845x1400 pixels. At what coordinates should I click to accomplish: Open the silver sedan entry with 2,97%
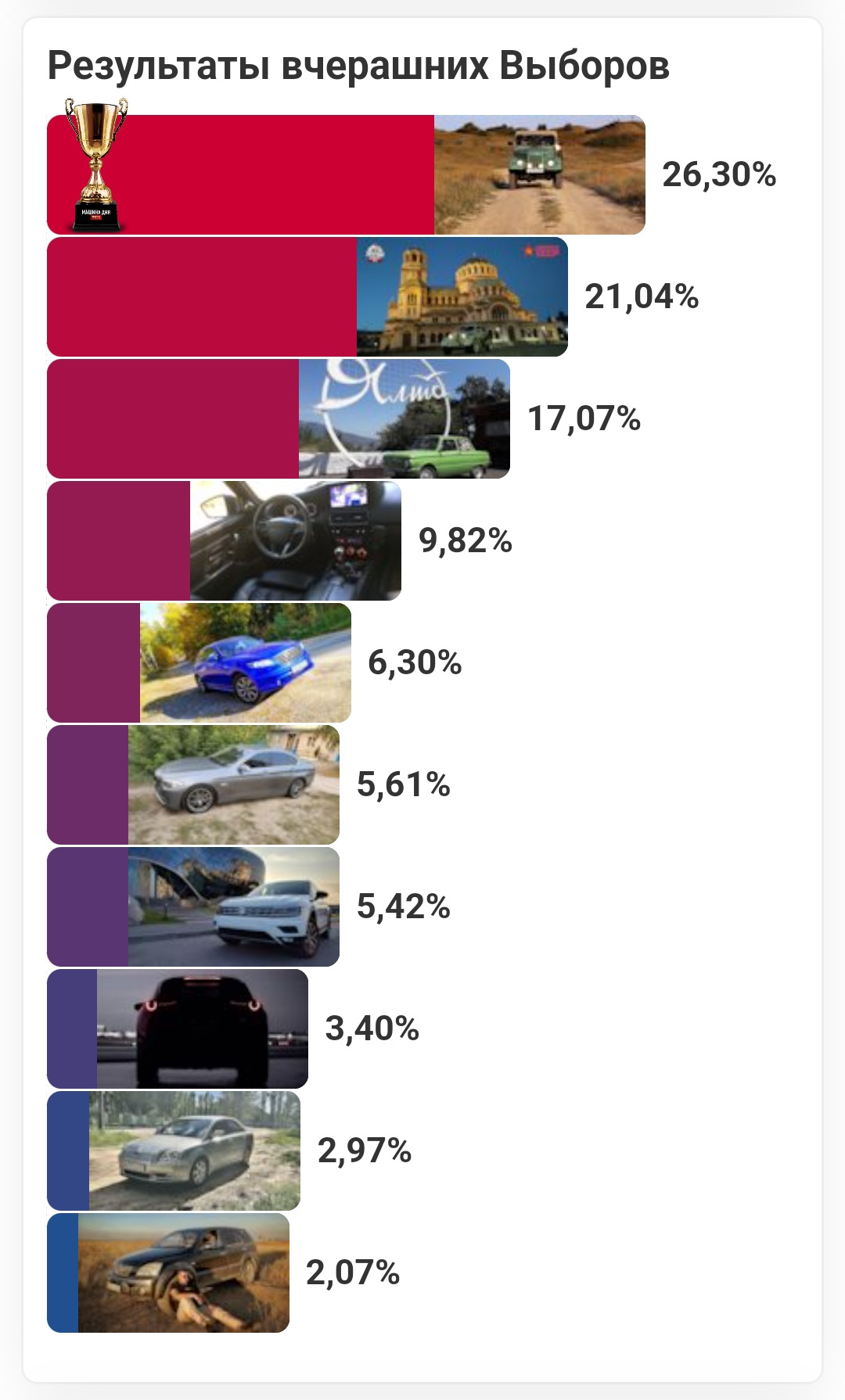tap(194, 1151)
